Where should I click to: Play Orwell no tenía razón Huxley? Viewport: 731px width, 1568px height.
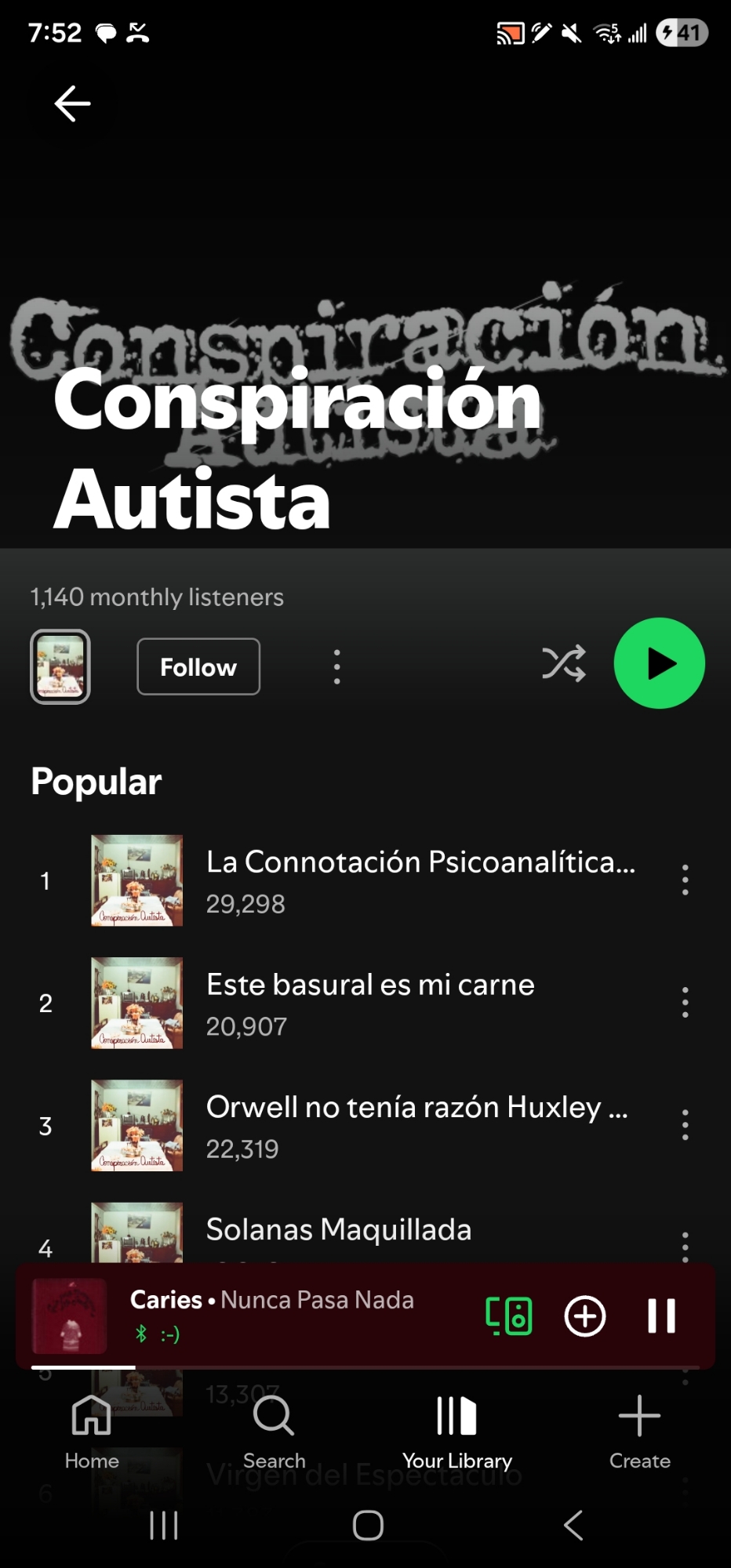[x=416, y=1124]
